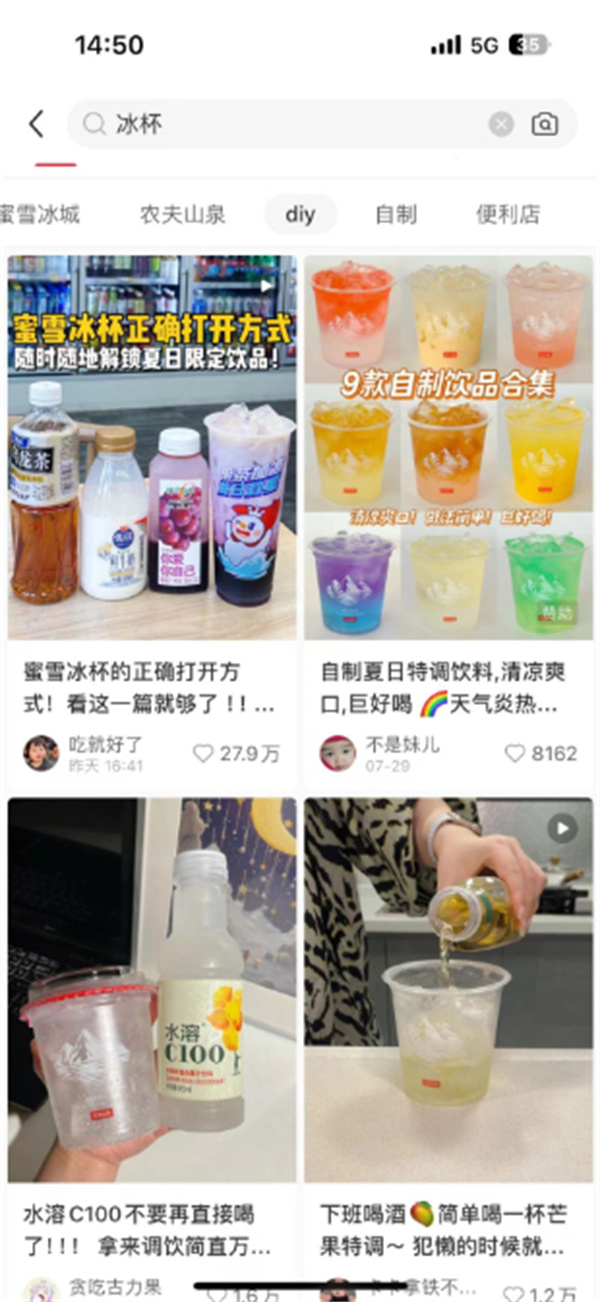Image resolution: width=600 pixels, height=1302 pixels.
Task: View the profile of 吃就好了
Action: (42, 753)
